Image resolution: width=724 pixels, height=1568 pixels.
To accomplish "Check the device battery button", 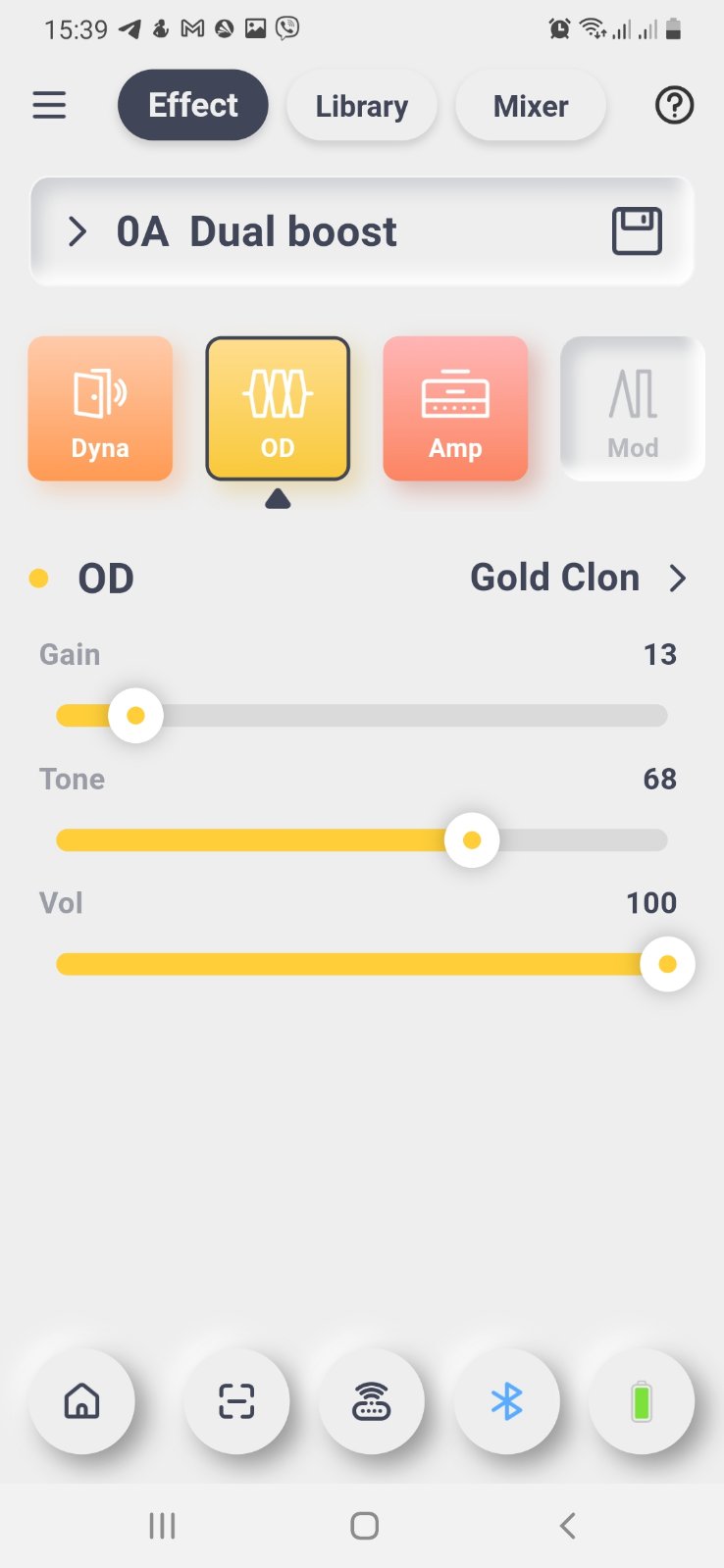I will coord(641,1401).
